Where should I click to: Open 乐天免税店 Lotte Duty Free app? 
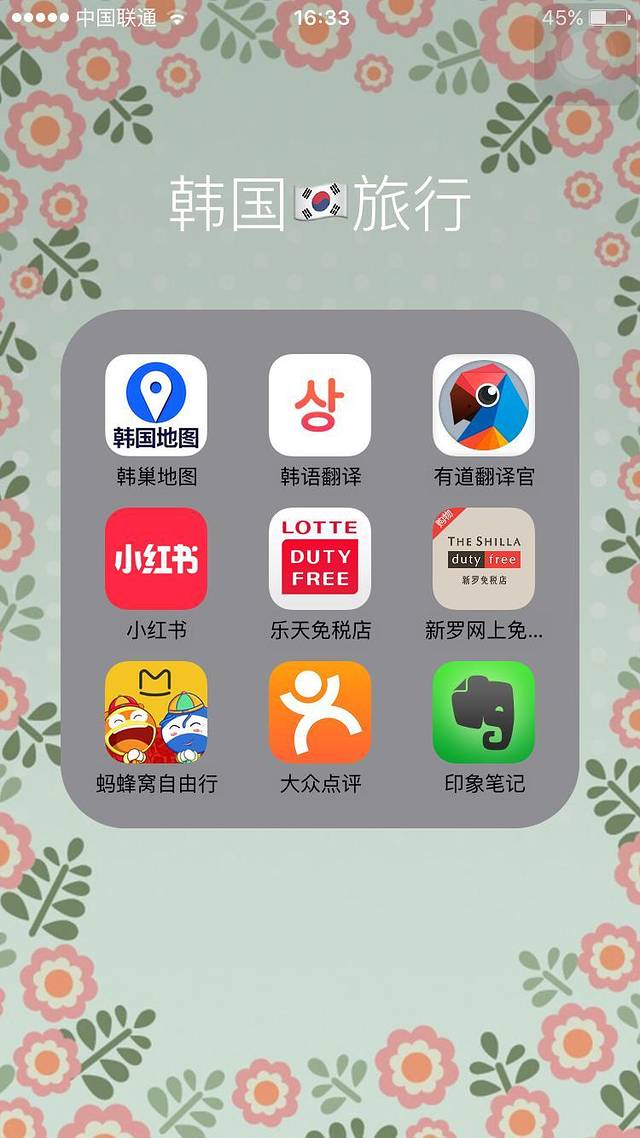(320, 559)
